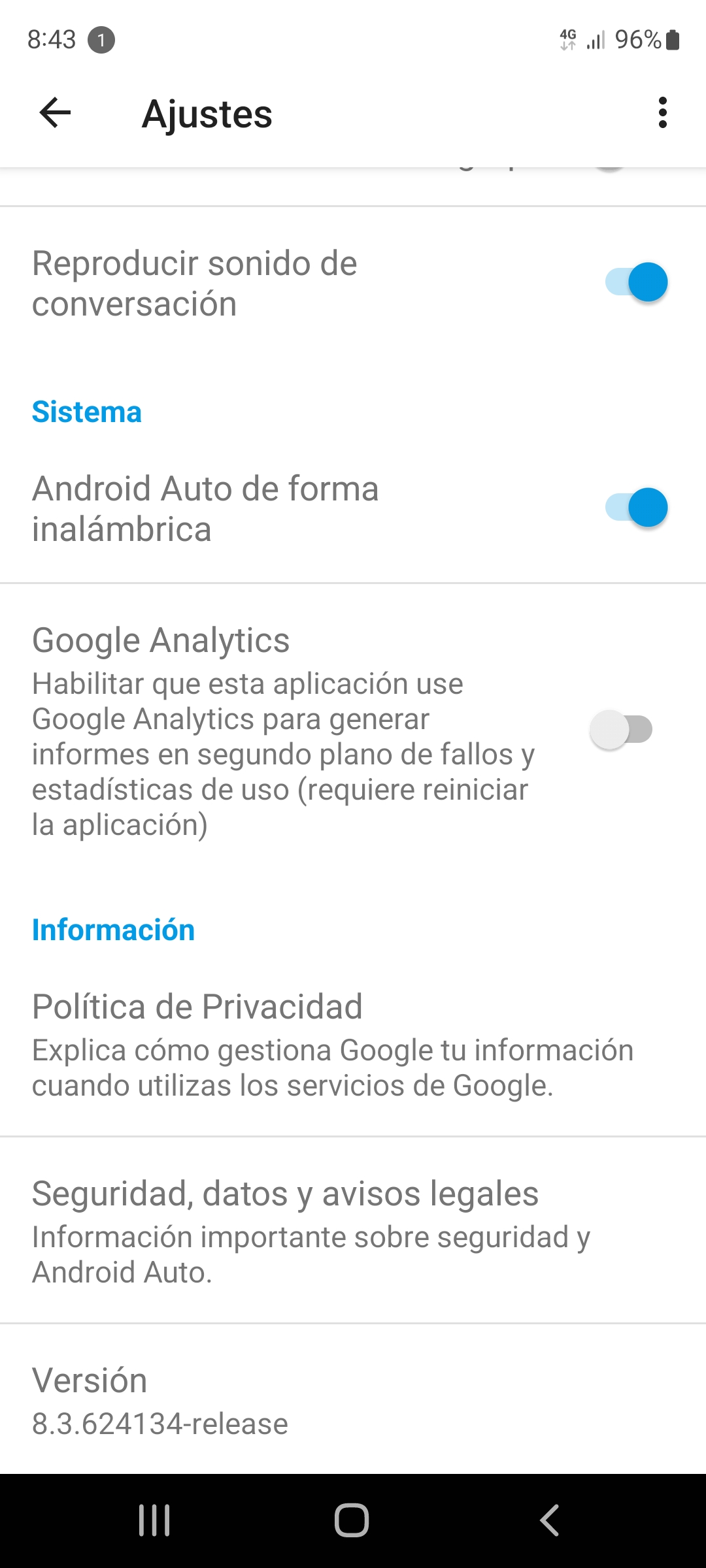Viewport: 706px width, 1568px height.
Task: Disable Android Auto de forma inalámbrica
Action: coord(636,508)
